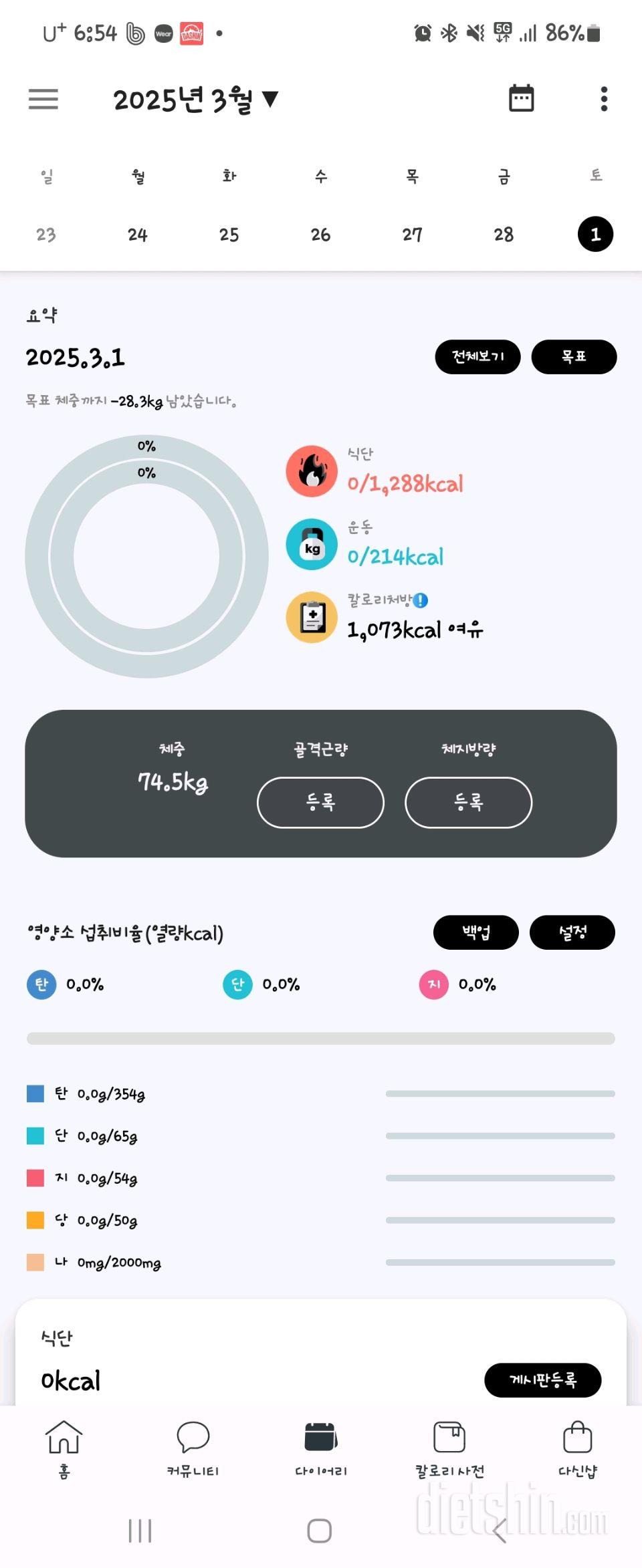Viewport: 642px width, 1568px height.
Task: Register 체지방량 with its 등록 button
Action: click(468, 802)
